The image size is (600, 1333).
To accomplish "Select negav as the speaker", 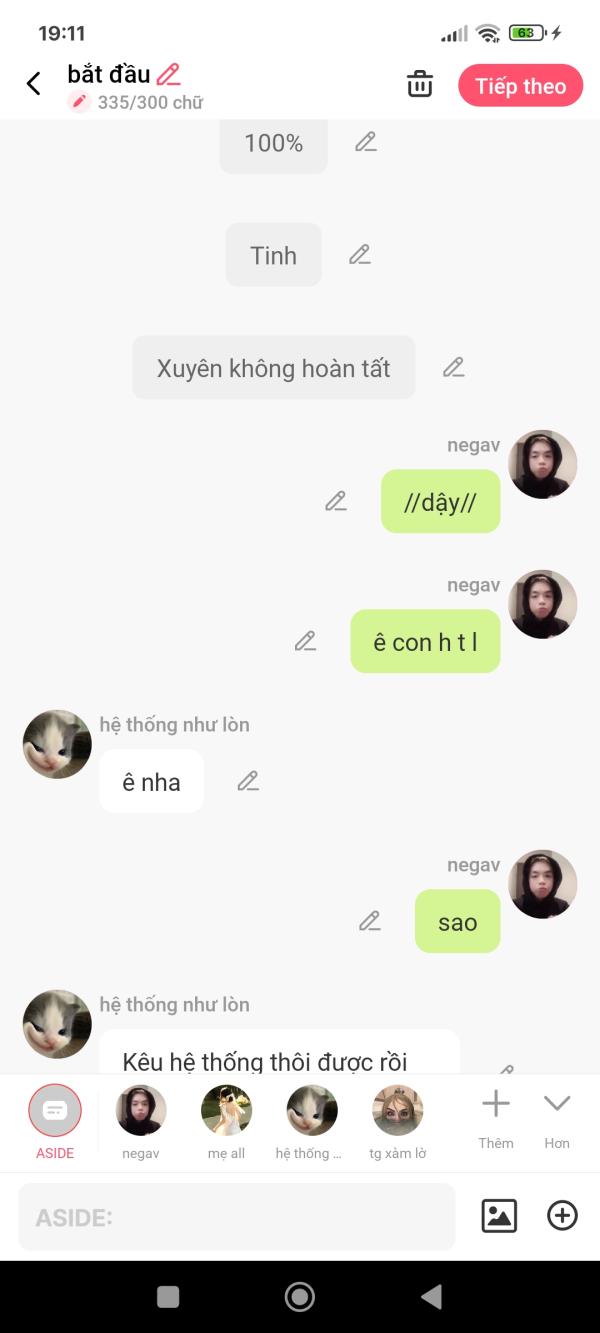I will click(141, 1120).
